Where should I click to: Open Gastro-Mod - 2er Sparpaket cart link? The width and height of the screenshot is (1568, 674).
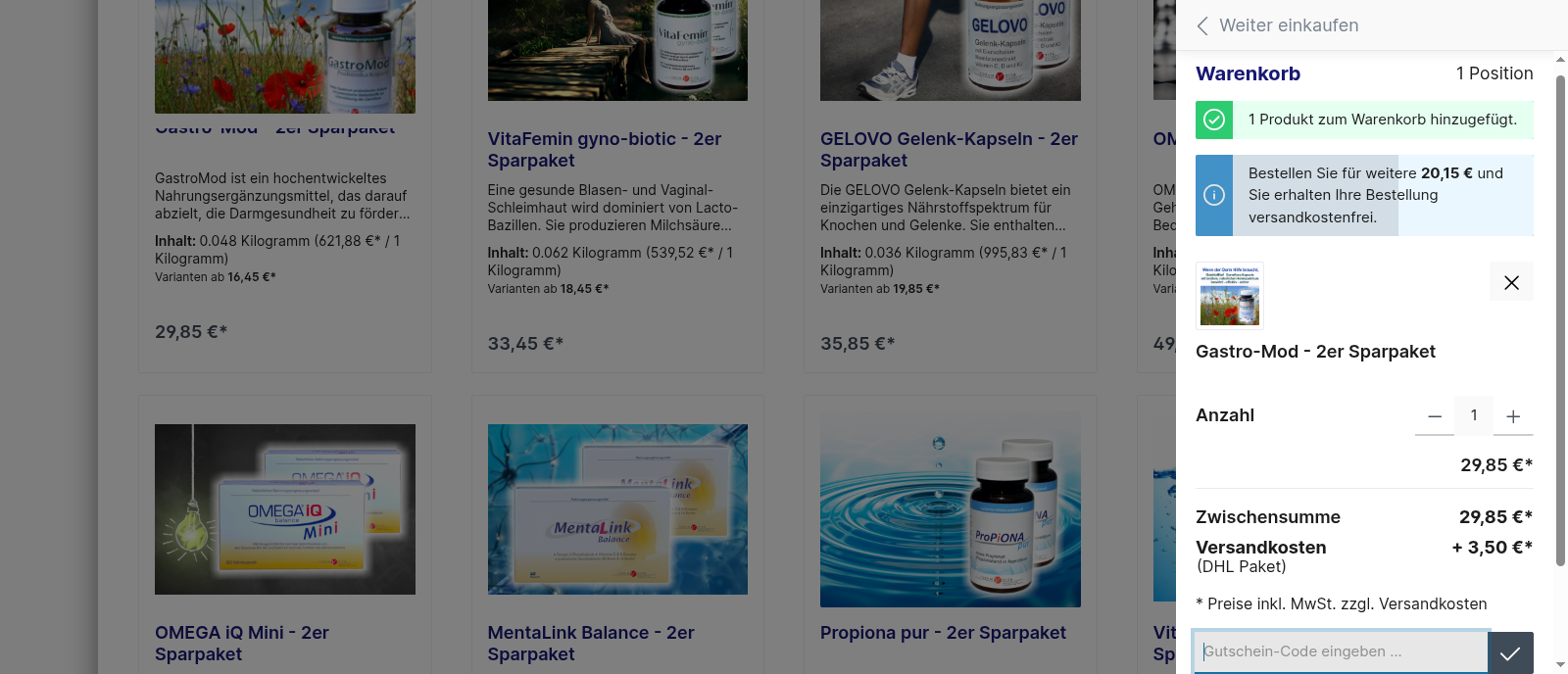point(1315,352)
